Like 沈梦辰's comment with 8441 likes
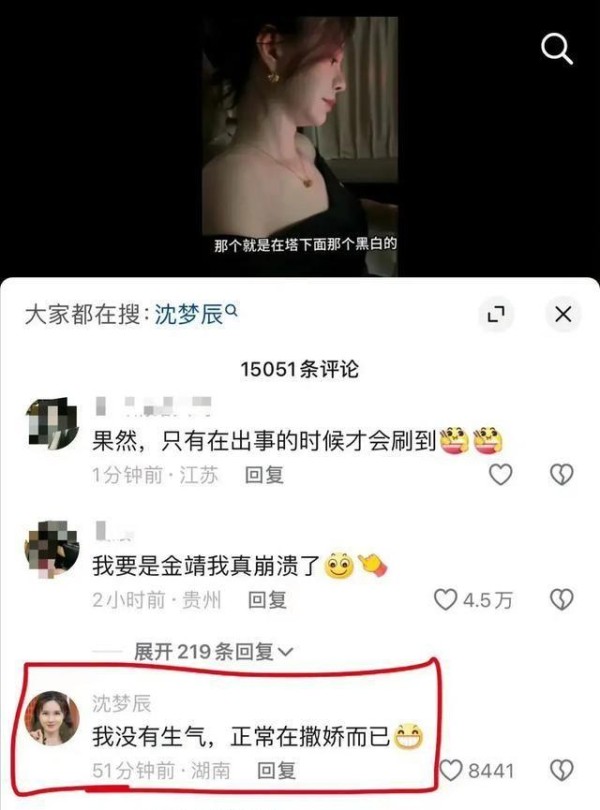The height and width of the screenshot is (810, 600). click(452, 771)
